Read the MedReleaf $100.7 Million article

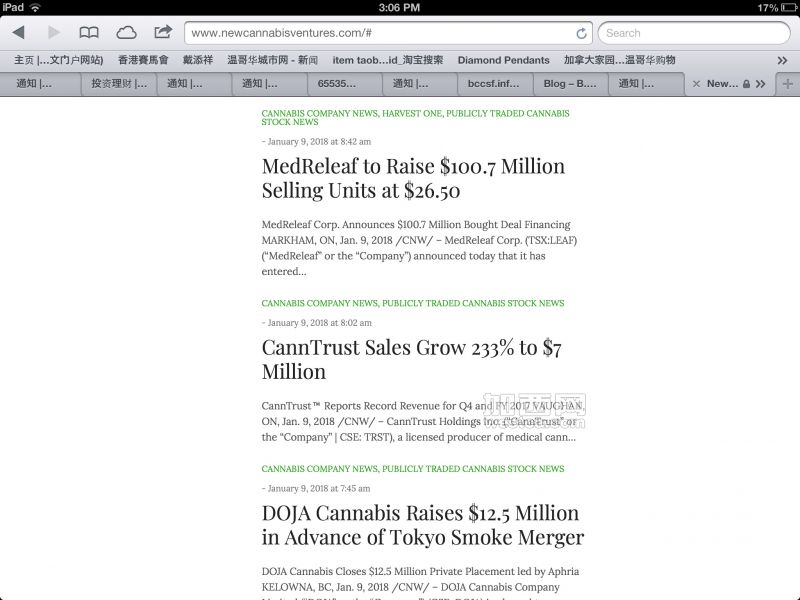[413, 178]
